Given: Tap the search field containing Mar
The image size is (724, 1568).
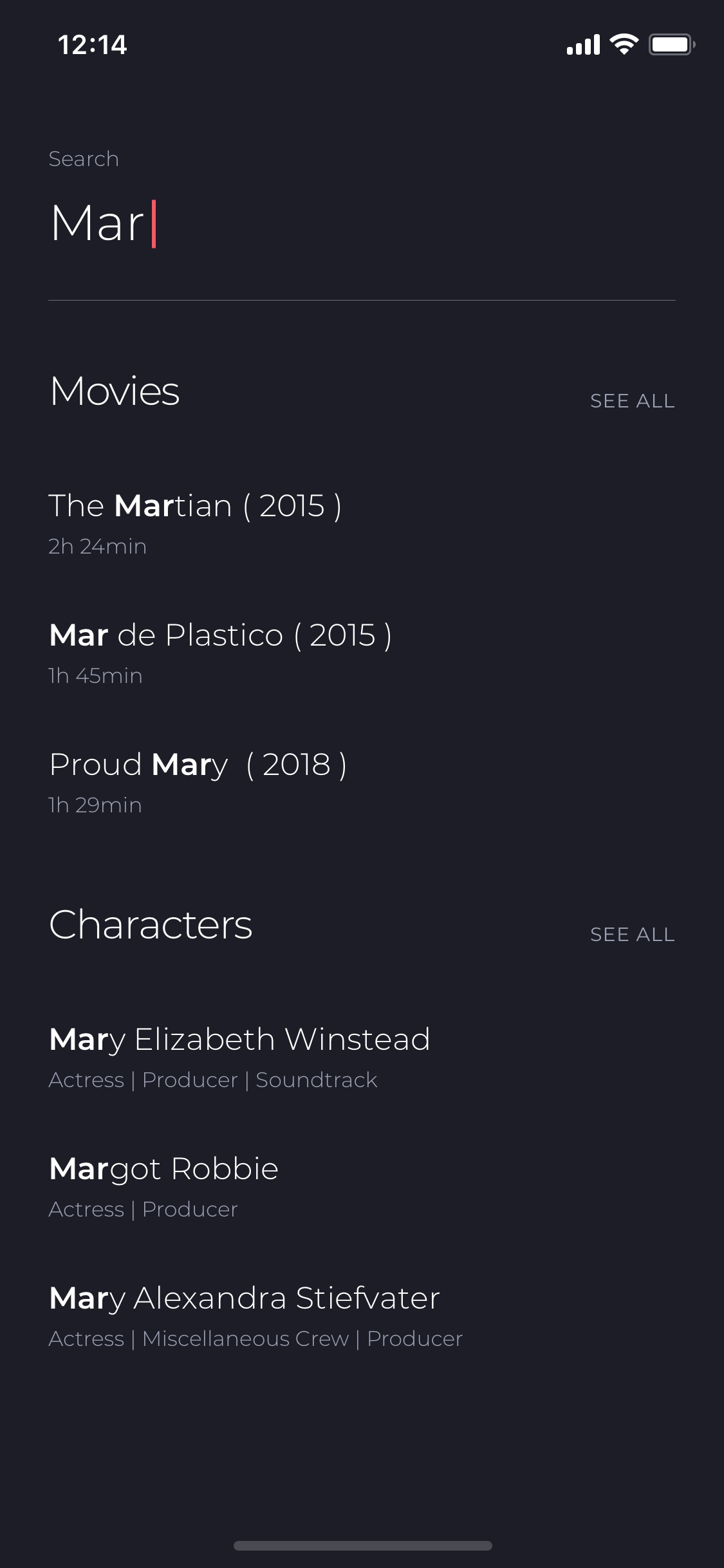Looking at the screenshot, I should point(362,223).
